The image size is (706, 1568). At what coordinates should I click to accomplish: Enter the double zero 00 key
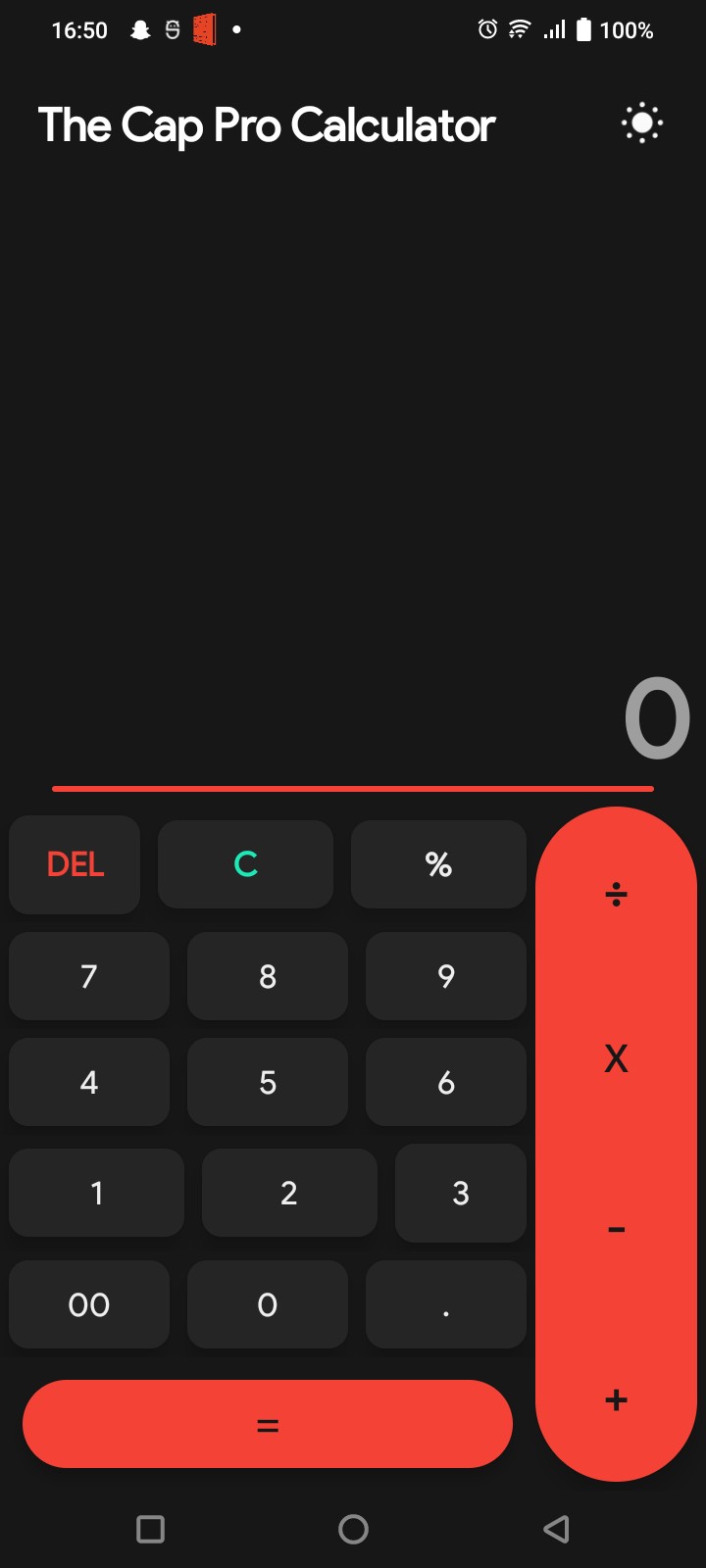(89, 1304)
